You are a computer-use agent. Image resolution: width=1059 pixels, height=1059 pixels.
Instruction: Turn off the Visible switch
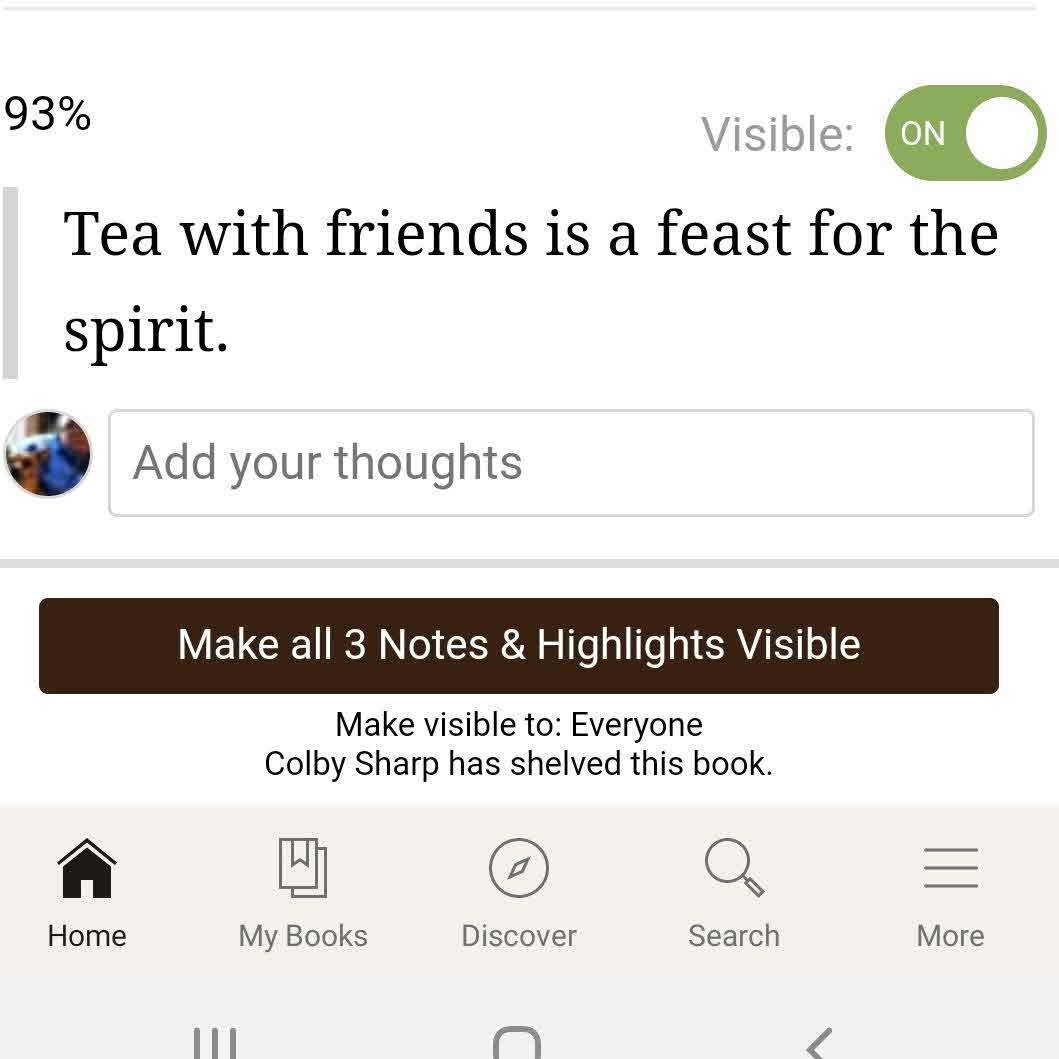pos(964,133)
